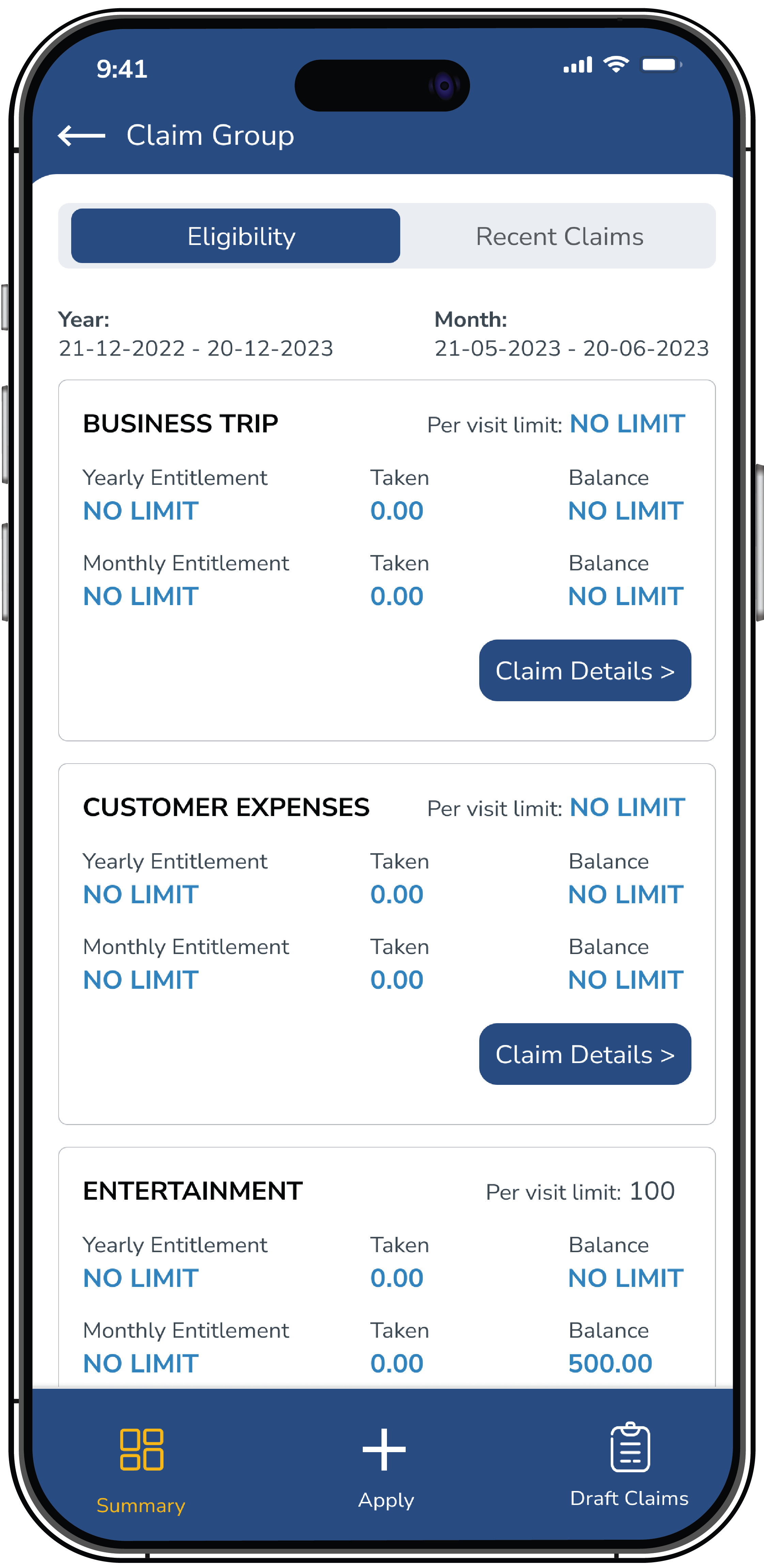Switch to the Recent Claims tab
Screen dimensions: 764x1568
click(559, 236)
